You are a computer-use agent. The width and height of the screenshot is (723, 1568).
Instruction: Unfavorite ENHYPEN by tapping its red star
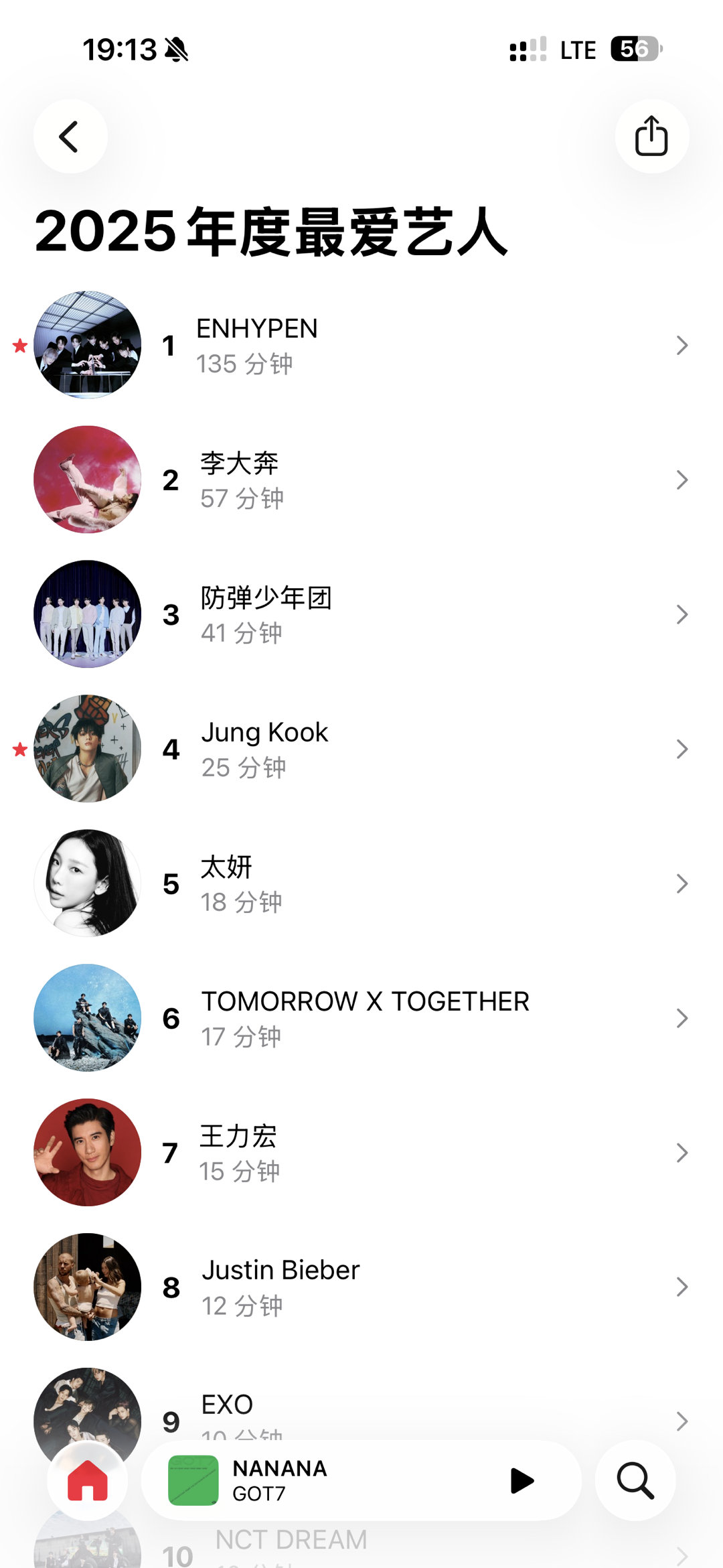[x=18, y=346]
